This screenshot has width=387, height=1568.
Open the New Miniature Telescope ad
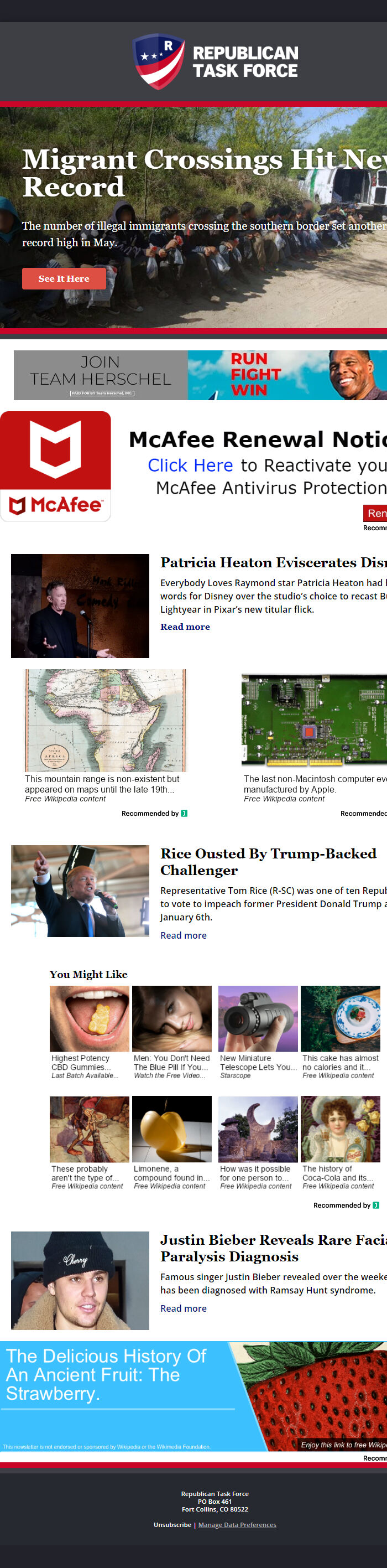[x=258, y=1032]
